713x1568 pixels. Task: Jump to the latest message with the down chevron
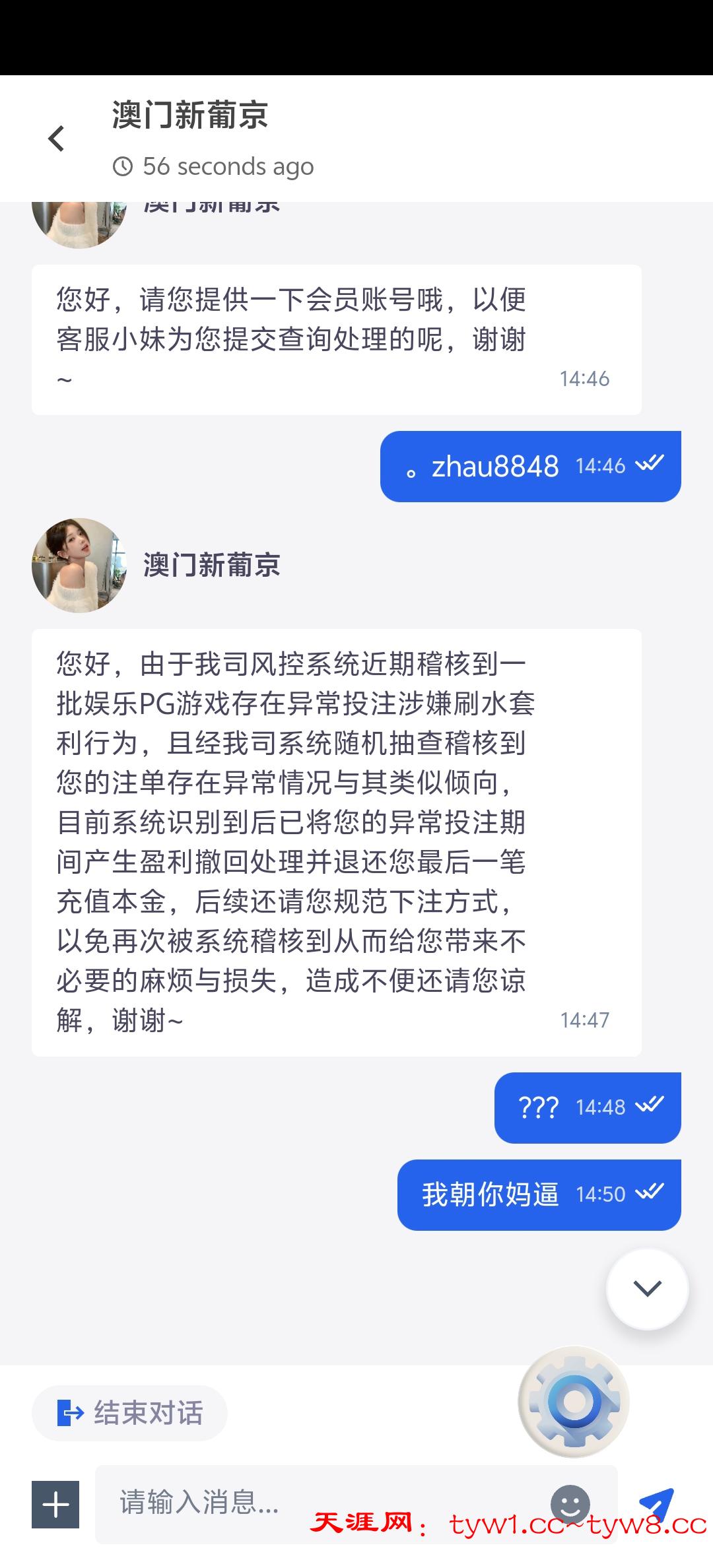tap(647, 1288)
